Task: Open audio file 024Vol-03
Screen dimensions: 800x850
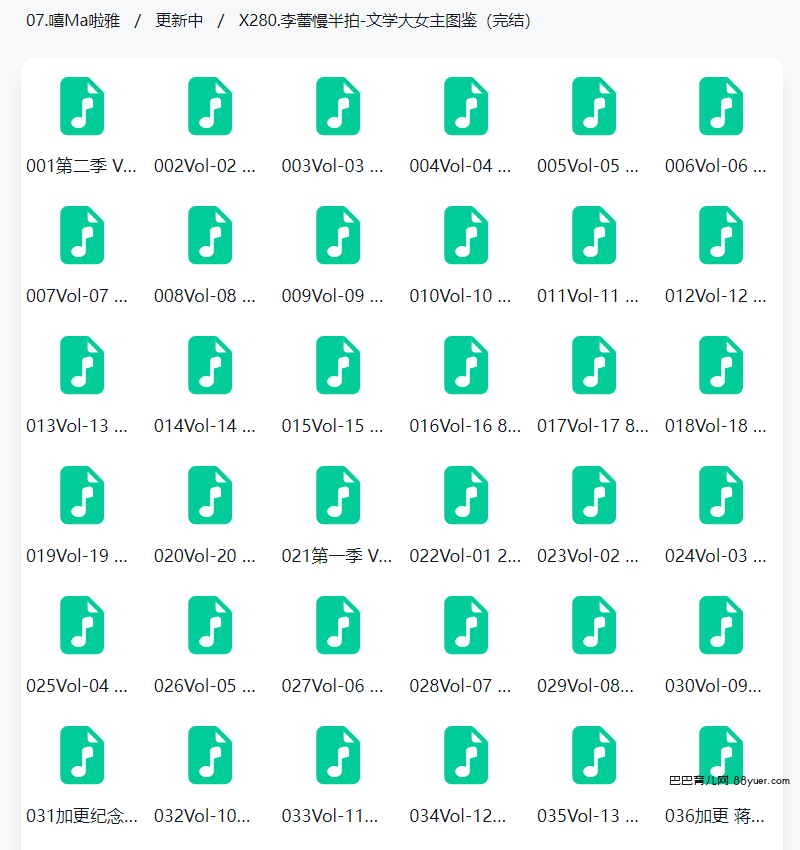Action: (721, 496)
